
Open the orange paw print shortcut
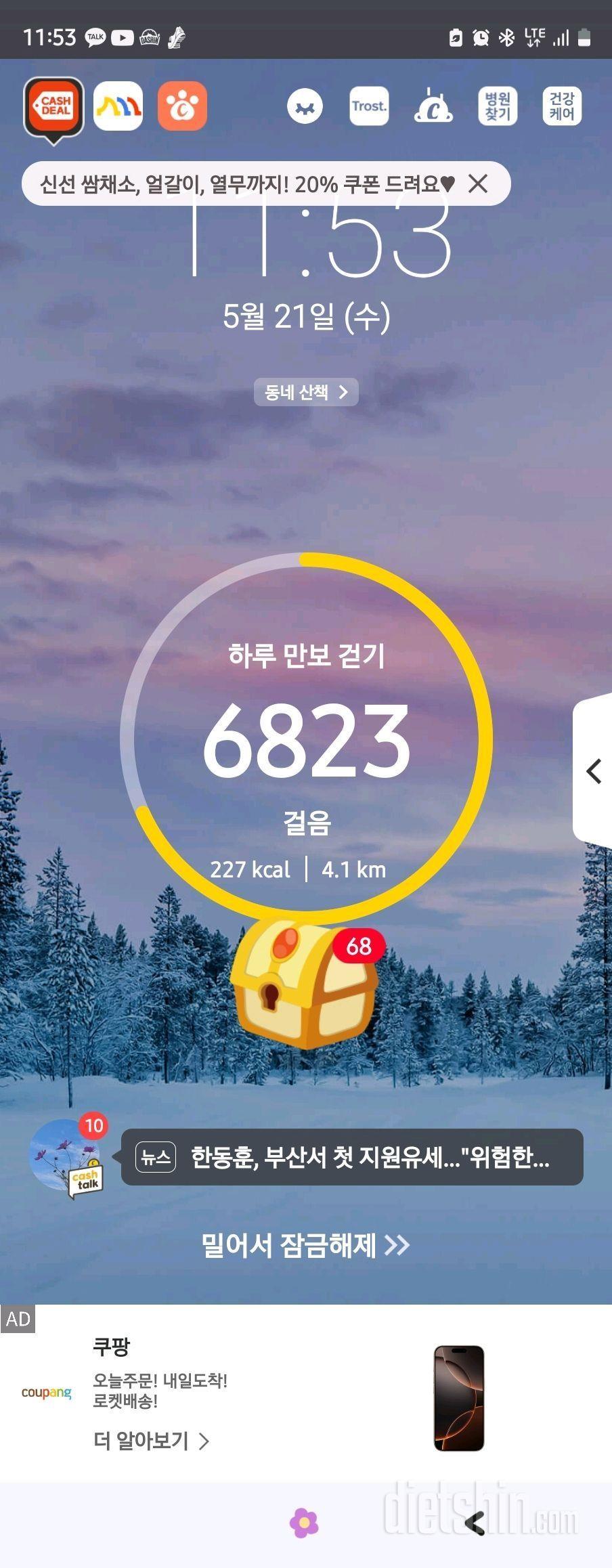coord(182,106)
